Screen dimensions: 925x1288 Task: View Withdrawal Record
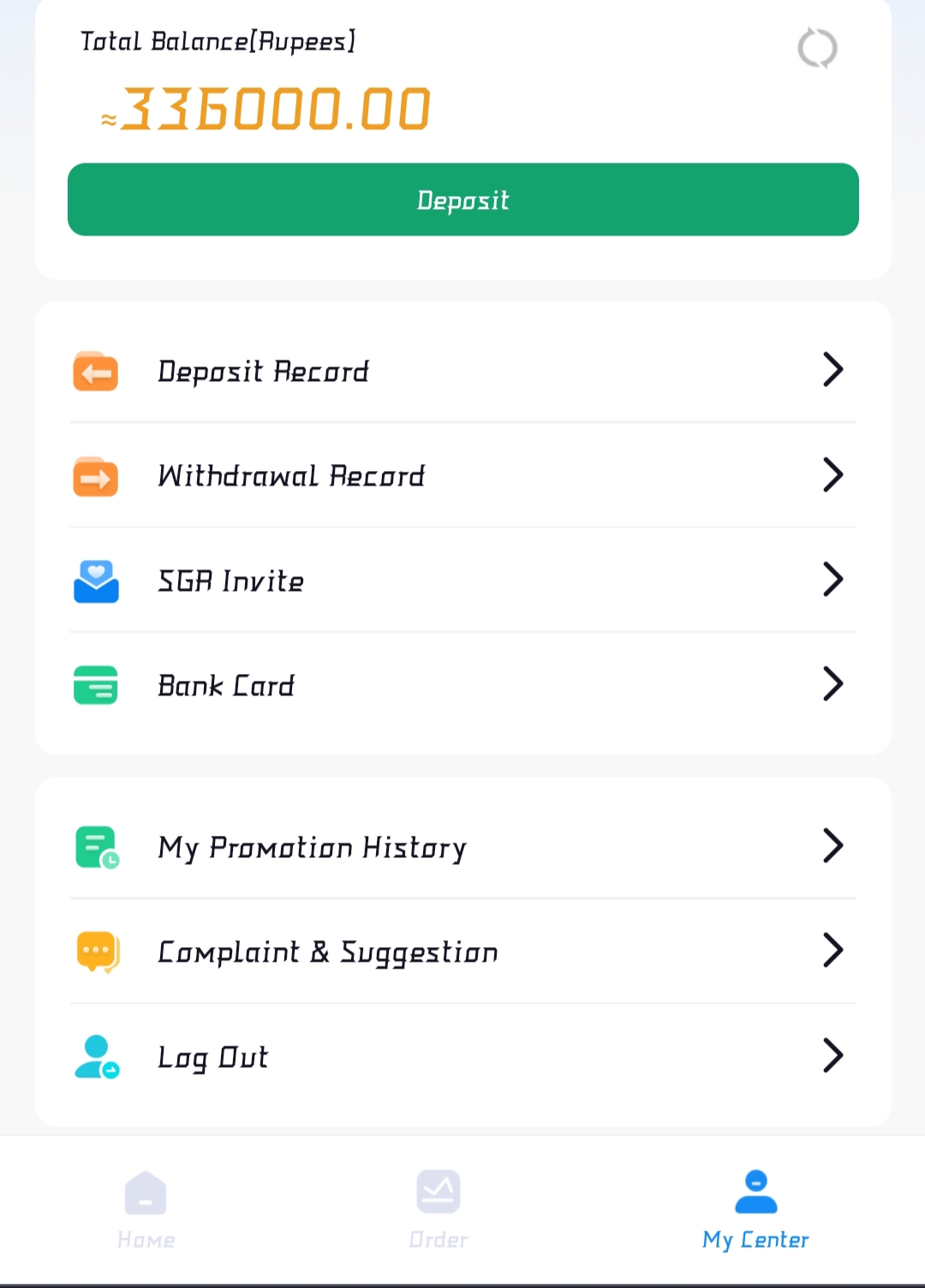462,476
